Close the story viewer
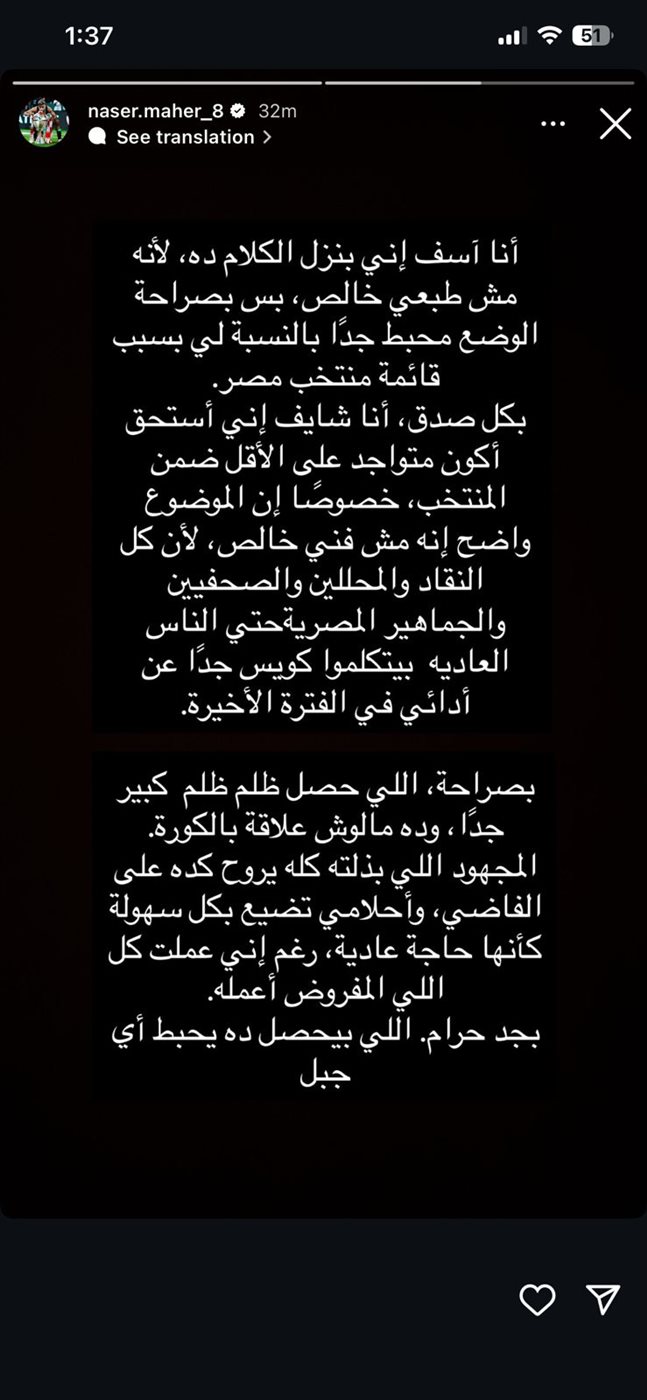This screenshot has height=1400, width=647. (x=614, y=124)
